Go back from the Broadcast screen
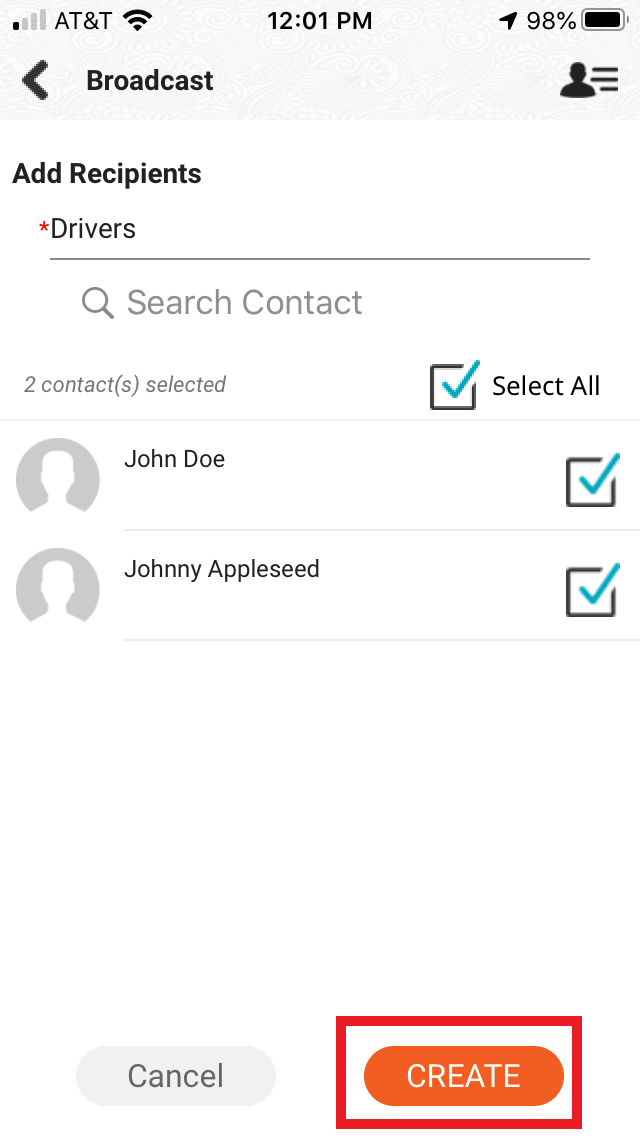Screen dimensions: 640x1136 (36, 81)
